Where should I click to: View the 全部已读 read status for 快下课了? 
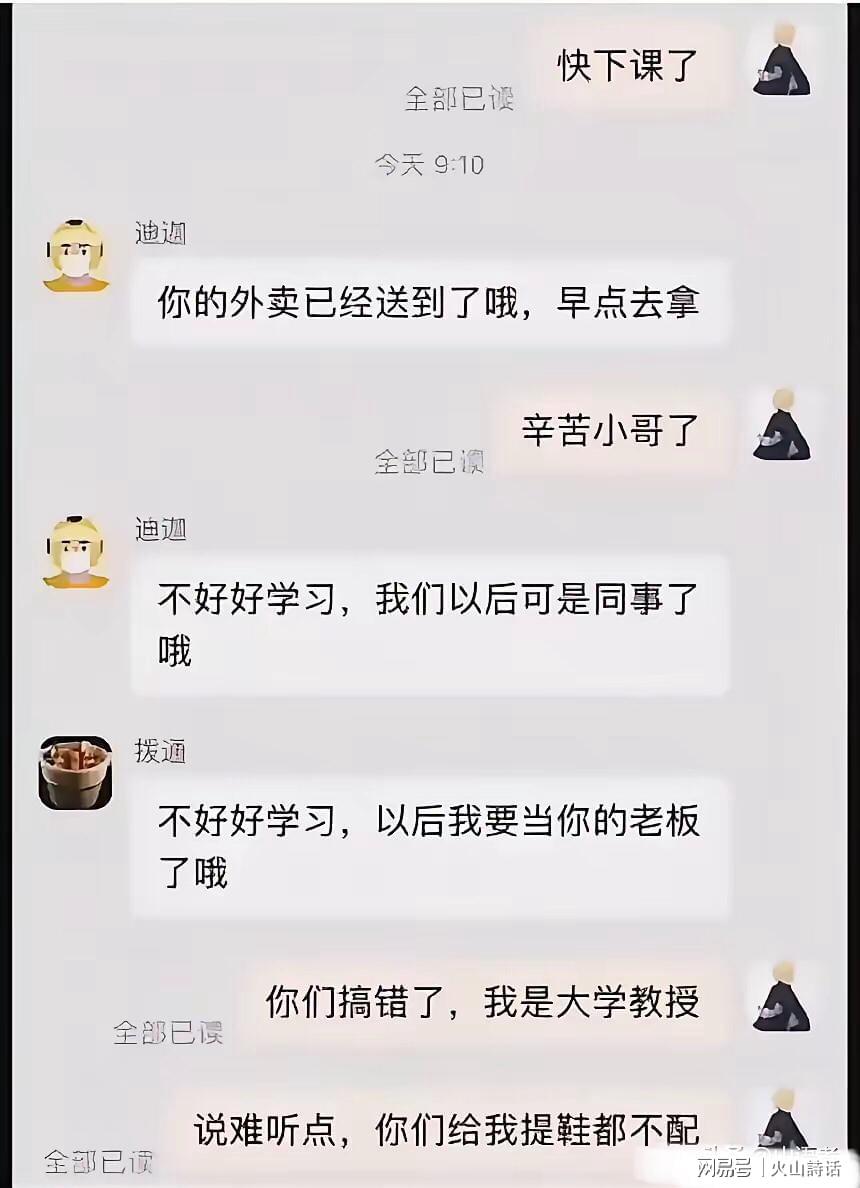[x=459, y=98]
